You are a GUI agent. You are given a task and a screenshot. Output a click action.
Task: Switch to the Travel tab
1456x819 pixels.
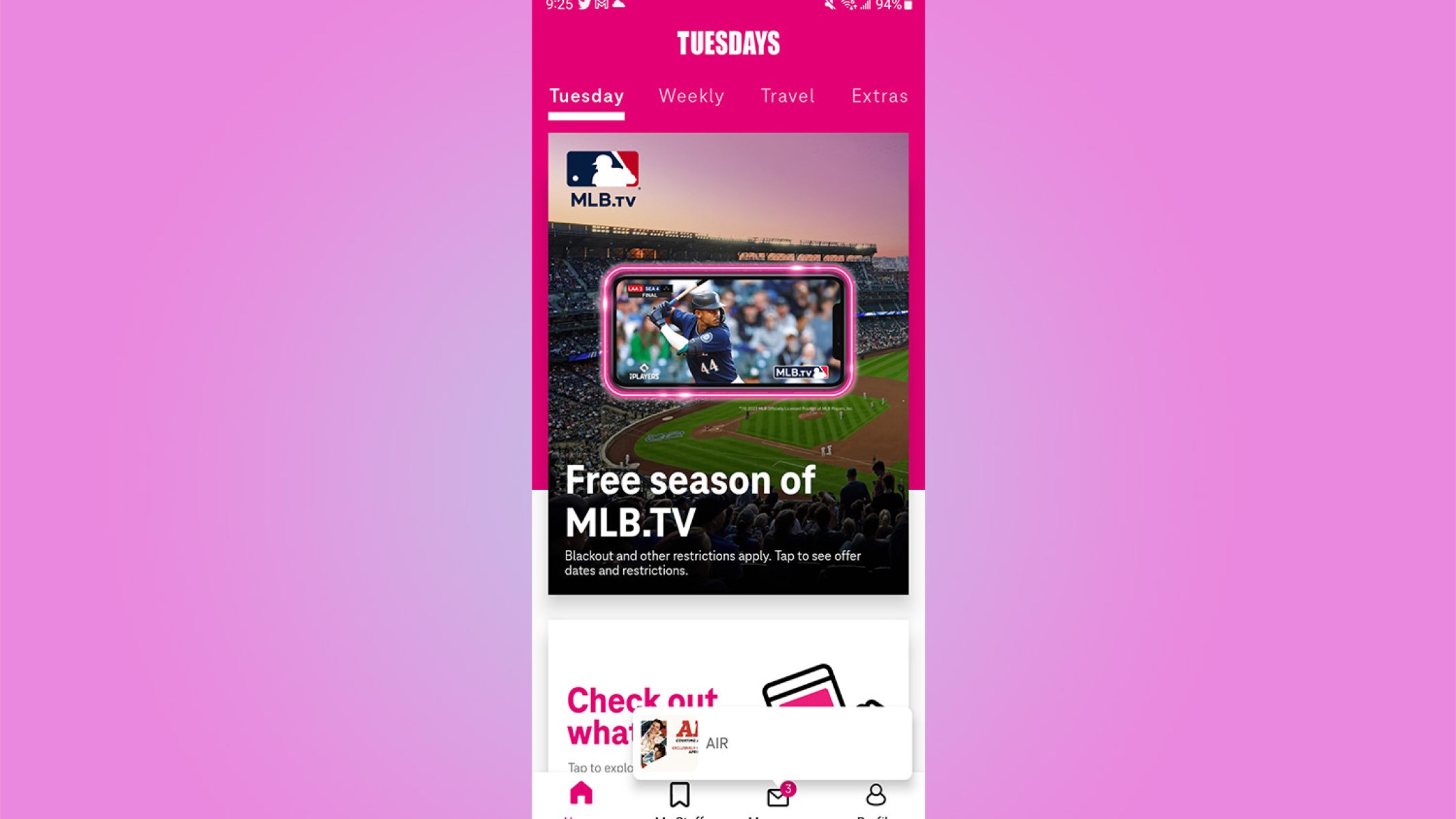787,96
